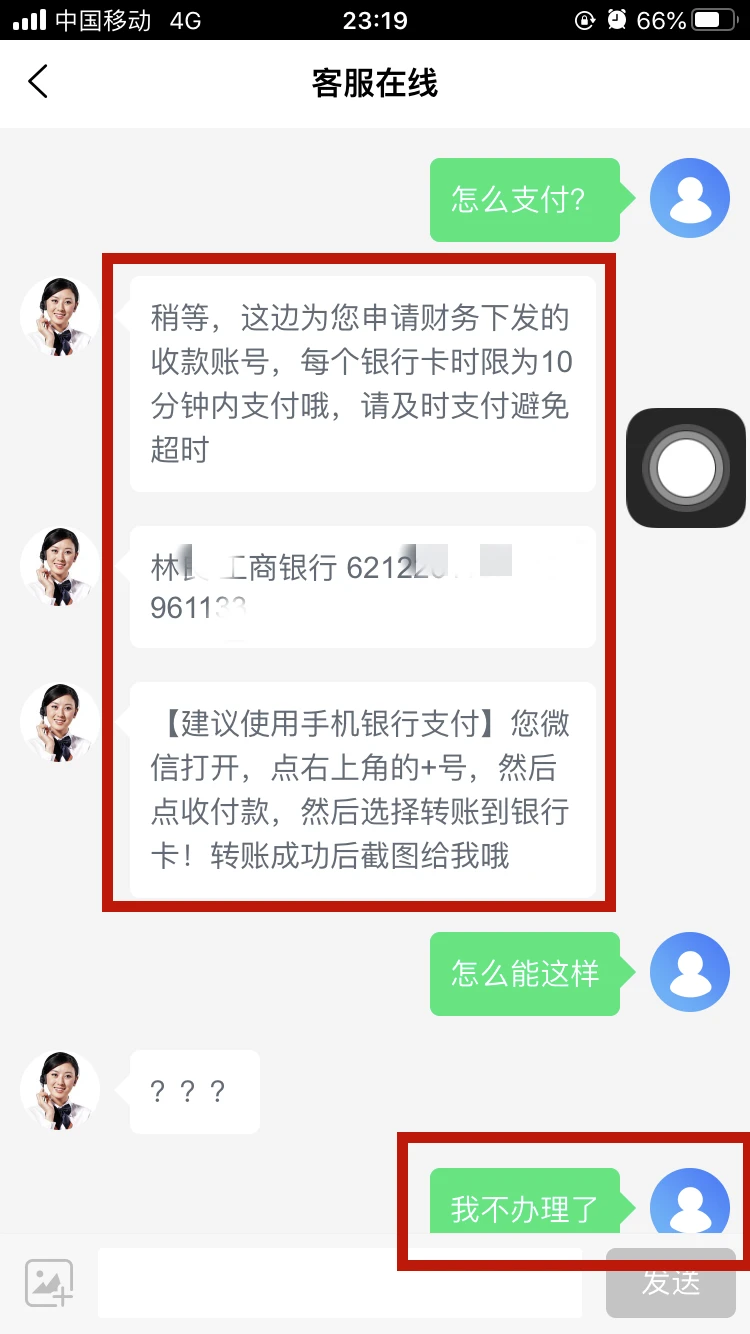Tap the 发送 send button
750x1334 pixels.
670,1283
